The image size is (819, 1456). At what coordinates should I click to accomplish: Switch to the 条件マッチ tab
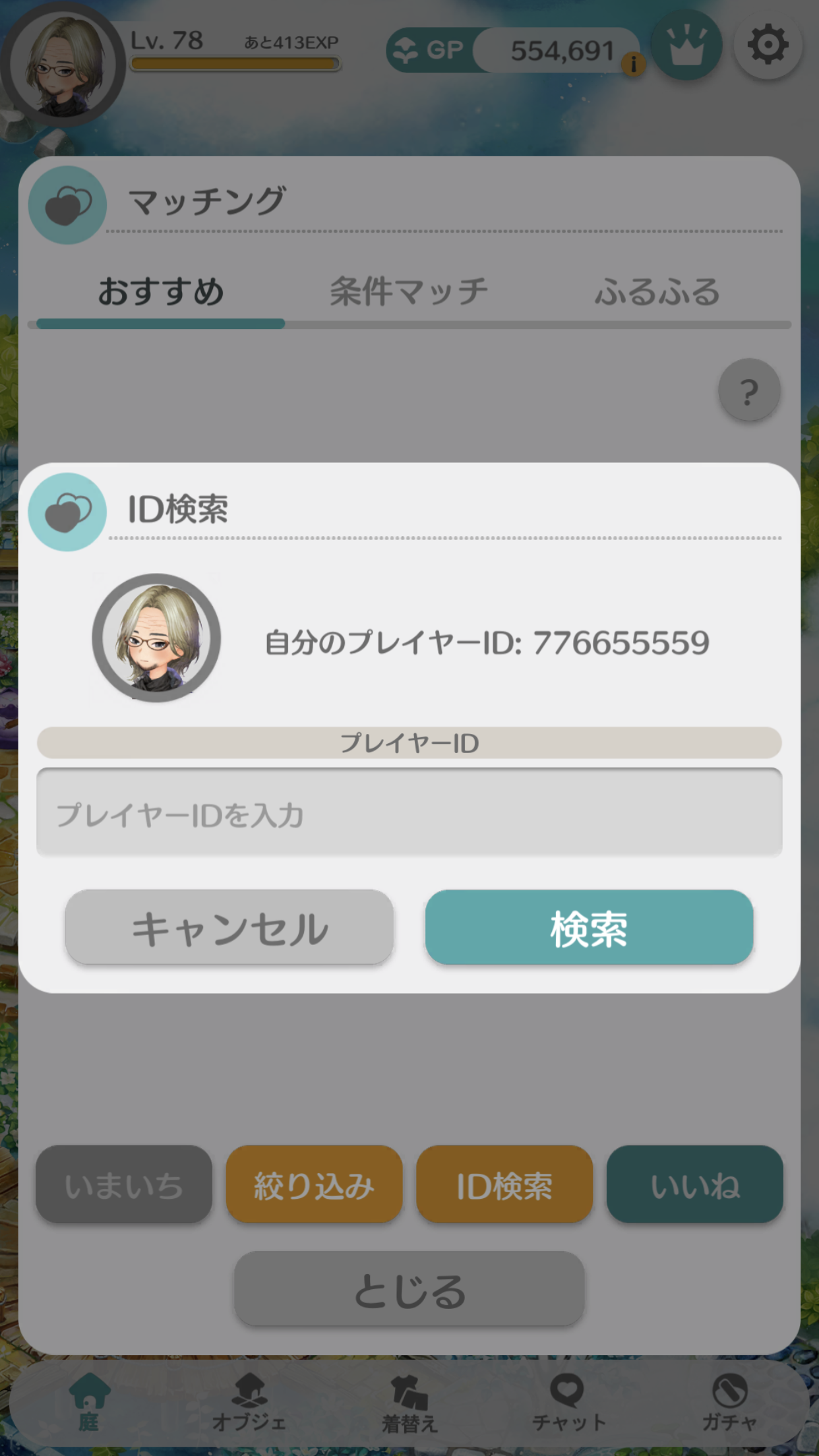409,291
